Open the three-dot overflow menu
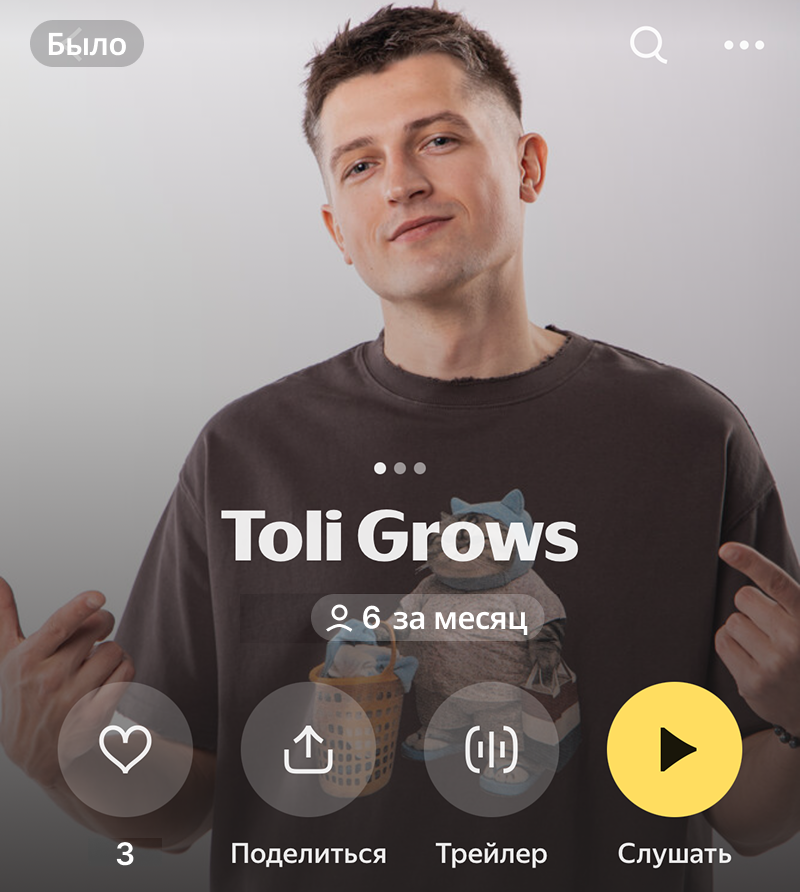 pos(744,45)
